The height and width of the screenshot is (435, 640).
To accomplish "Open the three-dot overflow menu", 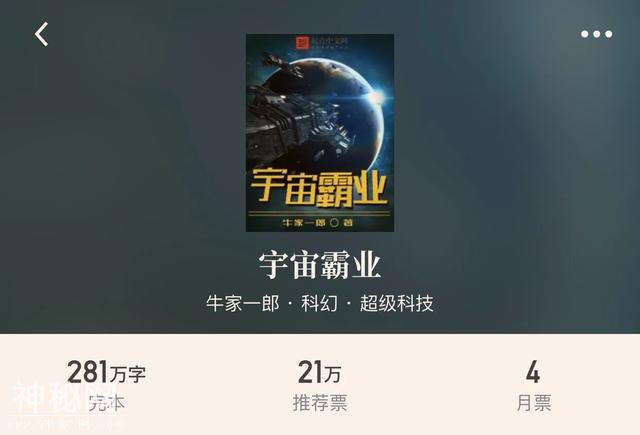I will pos(596,34).
